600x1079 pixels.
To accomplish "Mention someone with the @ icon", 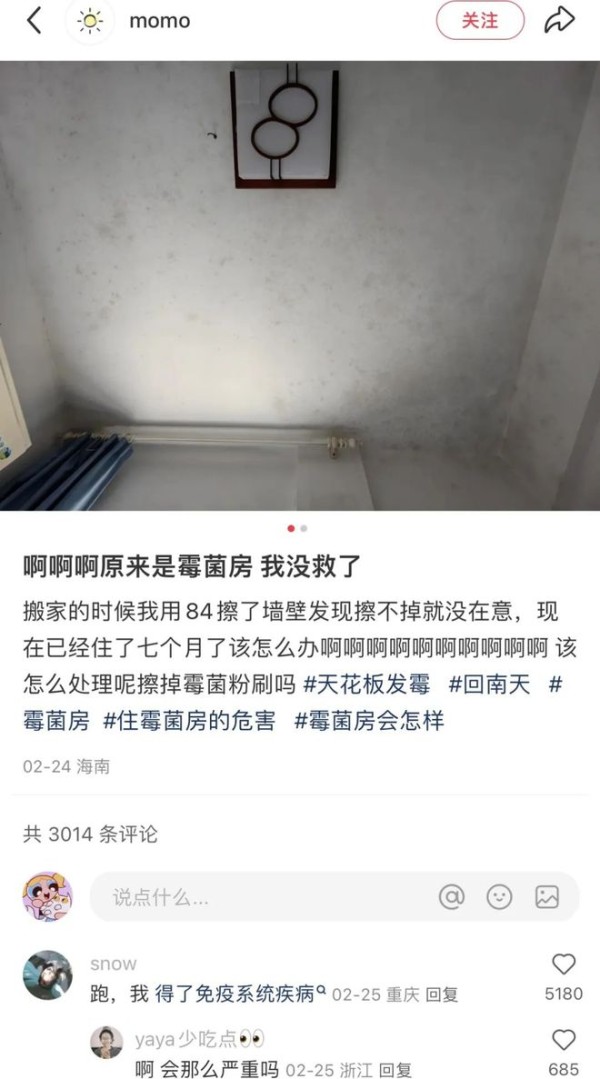I will coord(452,896).
